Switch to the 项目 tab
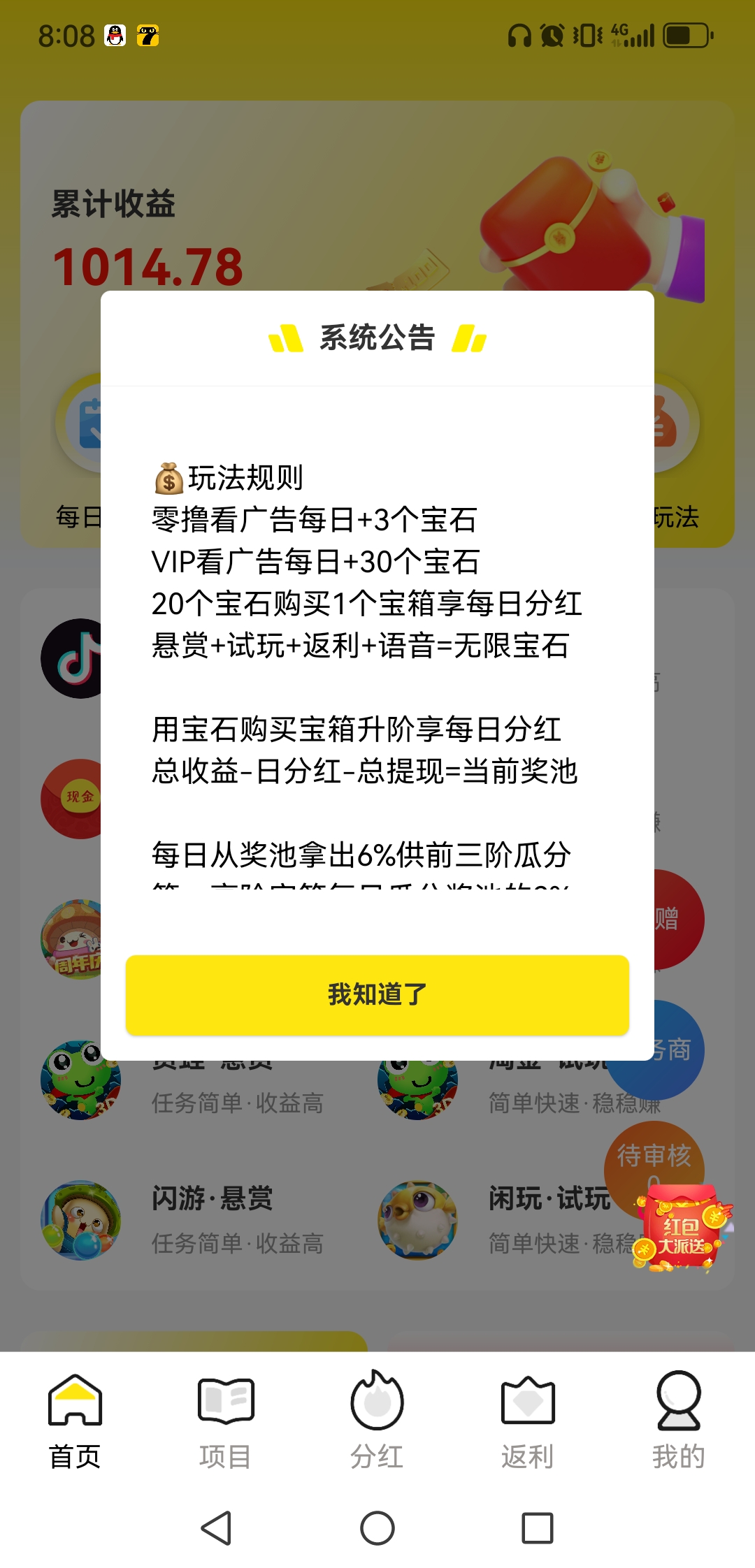This screenshot has height=1568, width=755. [x=225, y=1420]
